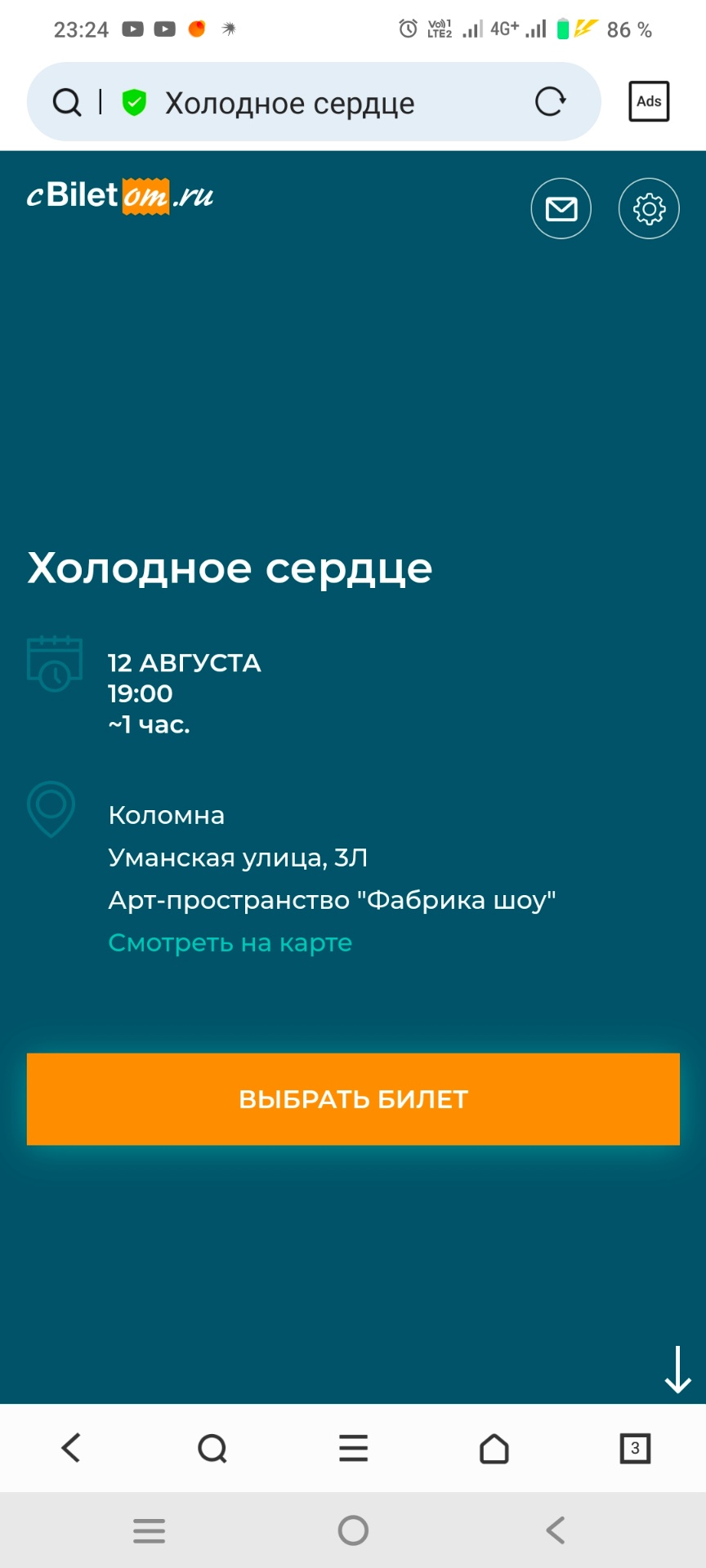706x1568 pixels.
Task: Open the browser search from the bottom toolbar
Action: click(x=212, y=1448)
